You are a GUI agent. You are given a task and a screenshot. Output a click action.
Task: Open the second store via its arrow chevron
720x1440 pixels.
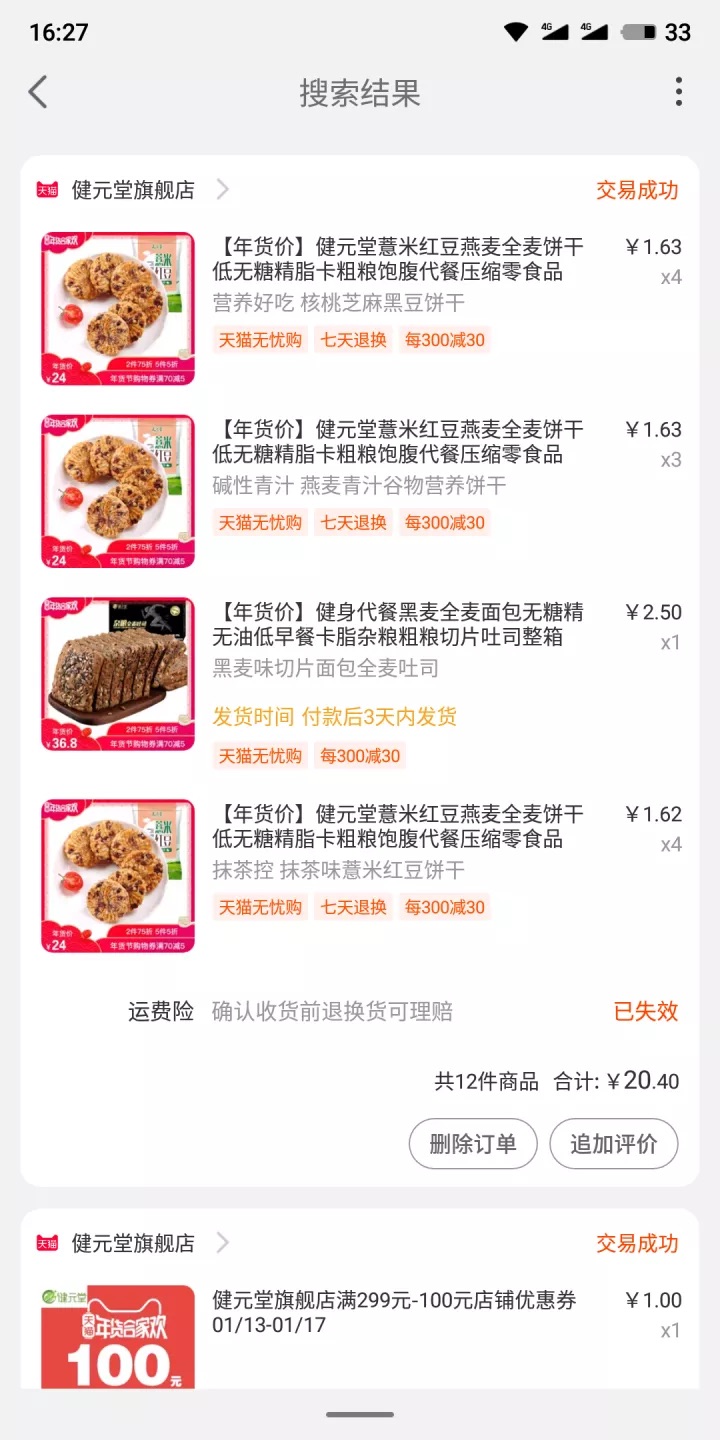click(x=222, y=1241)
